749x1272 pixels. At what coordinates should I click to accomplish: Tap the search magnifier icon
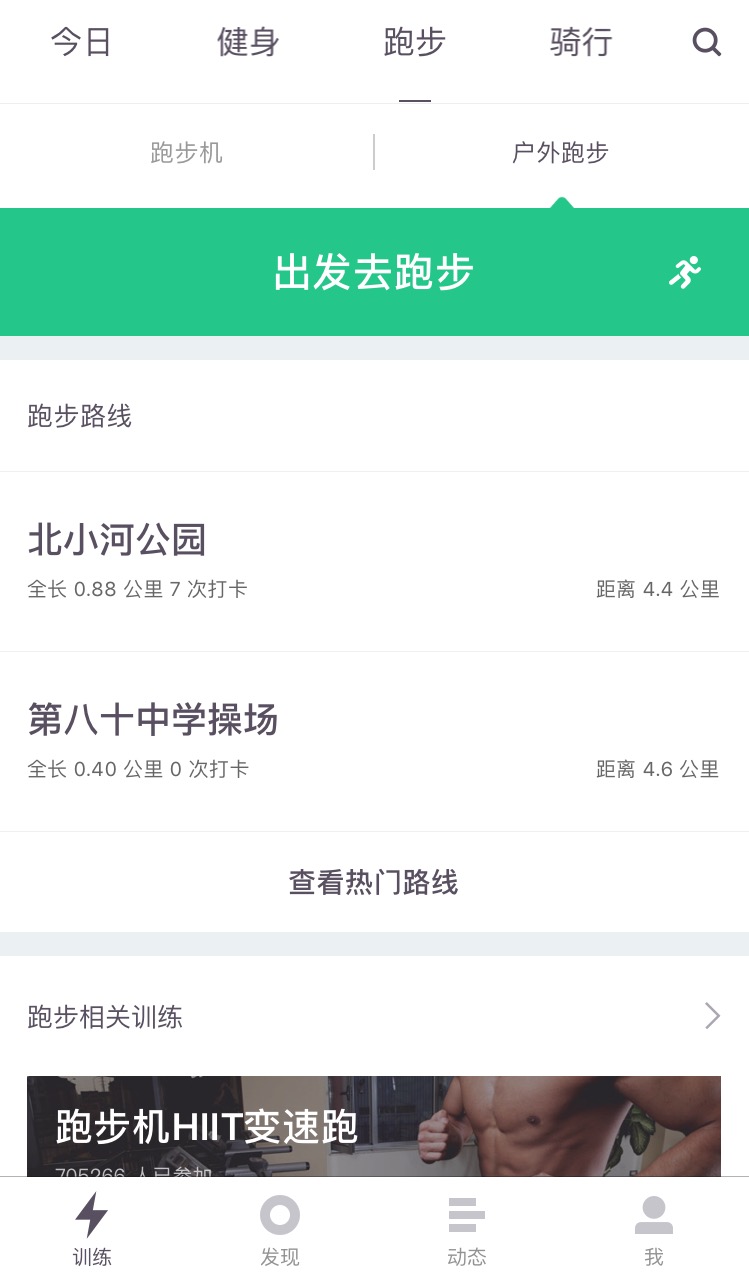point(707,42)
